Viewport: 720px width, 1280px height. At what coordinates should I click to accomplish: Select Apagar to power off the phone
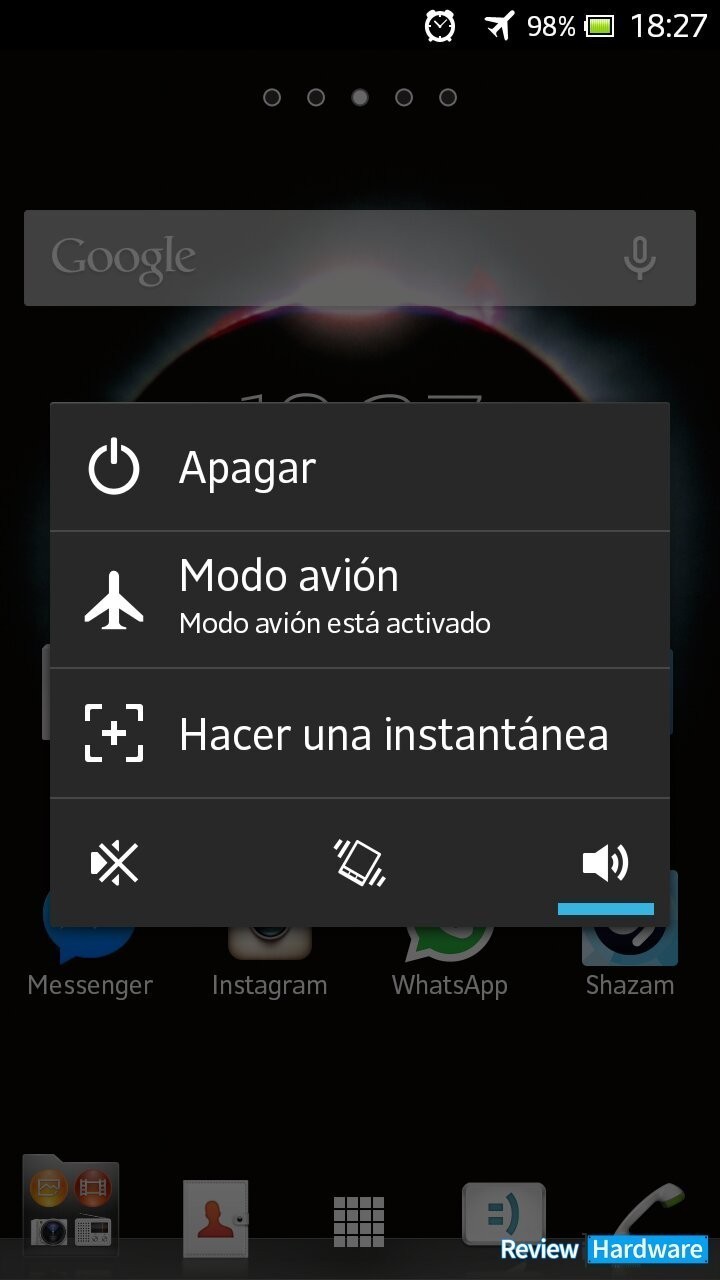click(360, 467)
